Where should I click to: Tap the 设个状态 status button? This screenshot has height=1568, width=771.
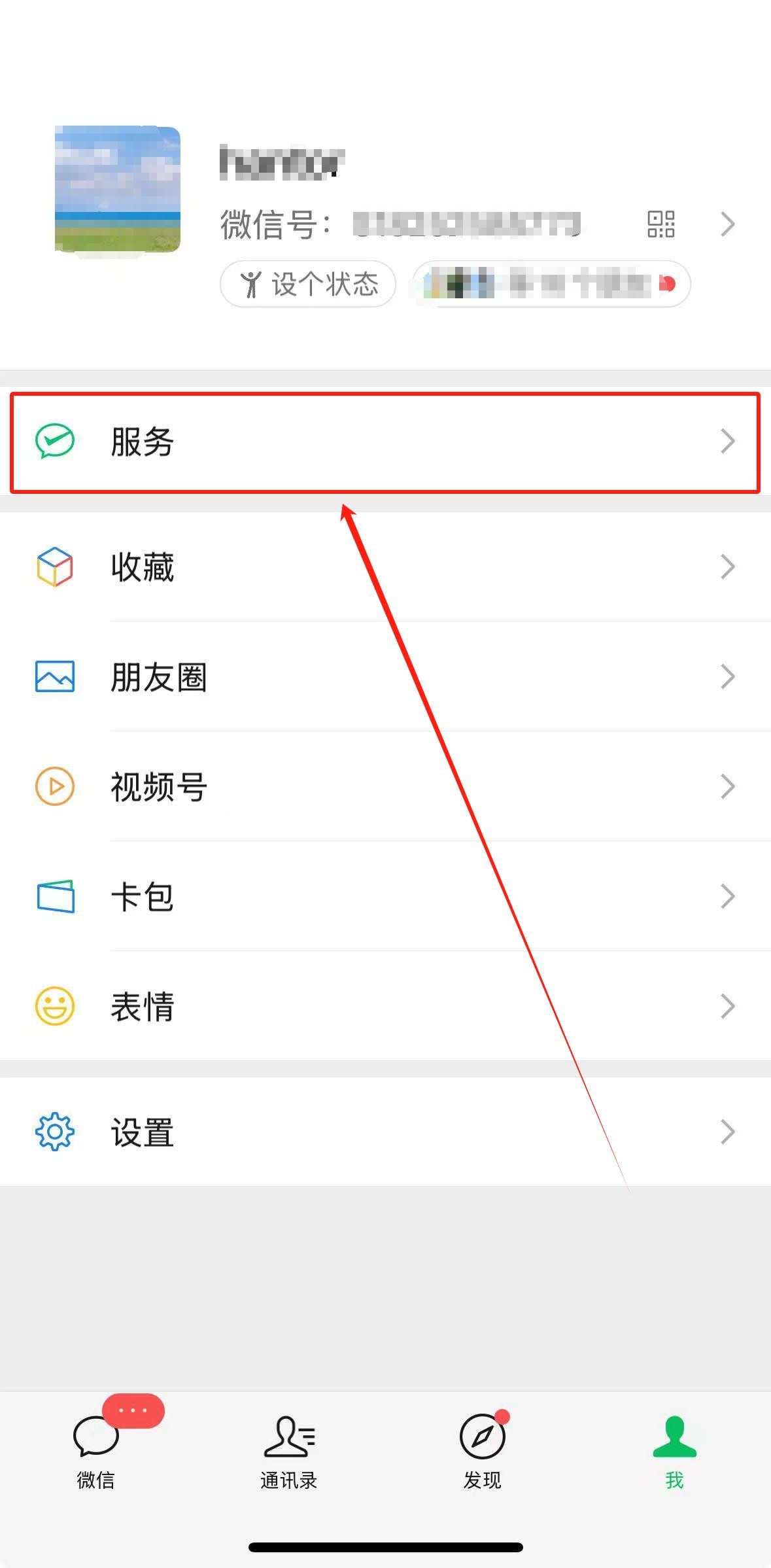(x=308, y=284)
